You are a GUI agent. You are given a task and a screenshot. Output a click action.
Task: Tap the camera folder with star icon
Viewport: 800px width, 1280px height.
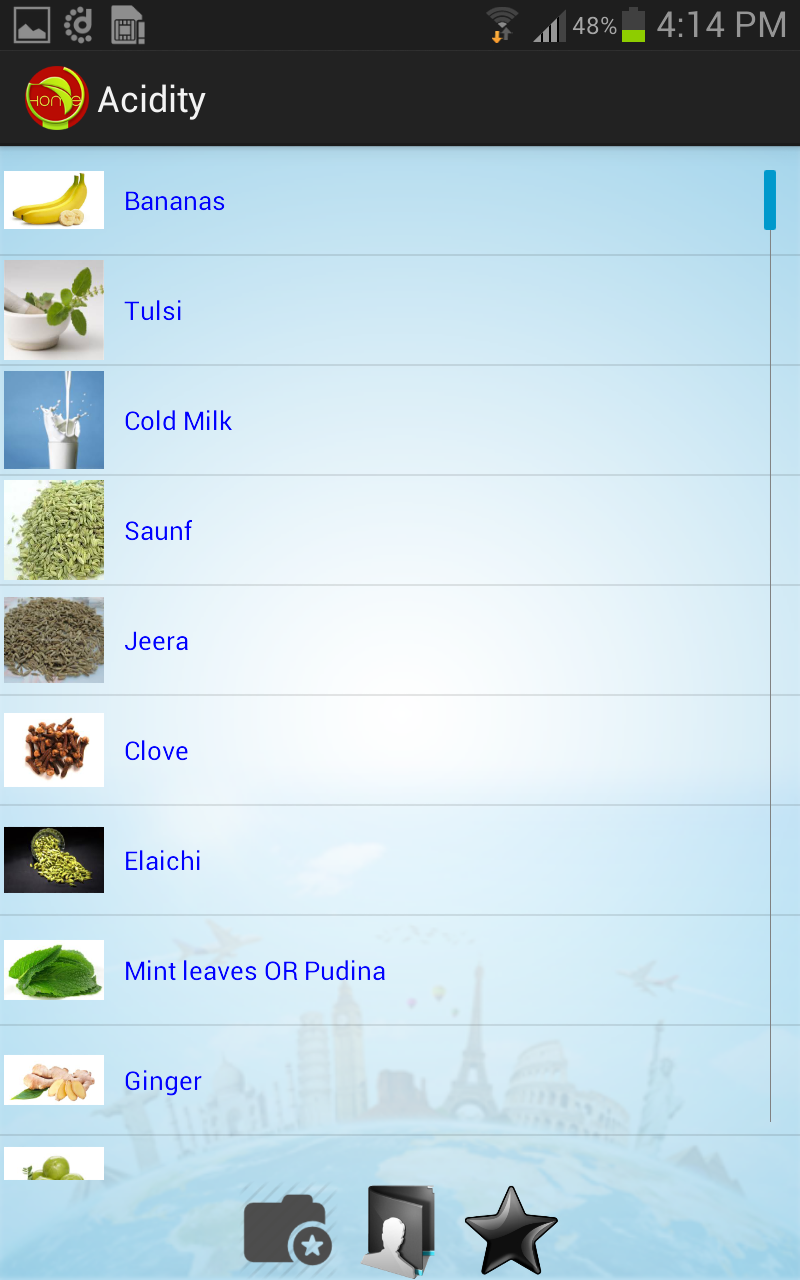coord(288,1230)
